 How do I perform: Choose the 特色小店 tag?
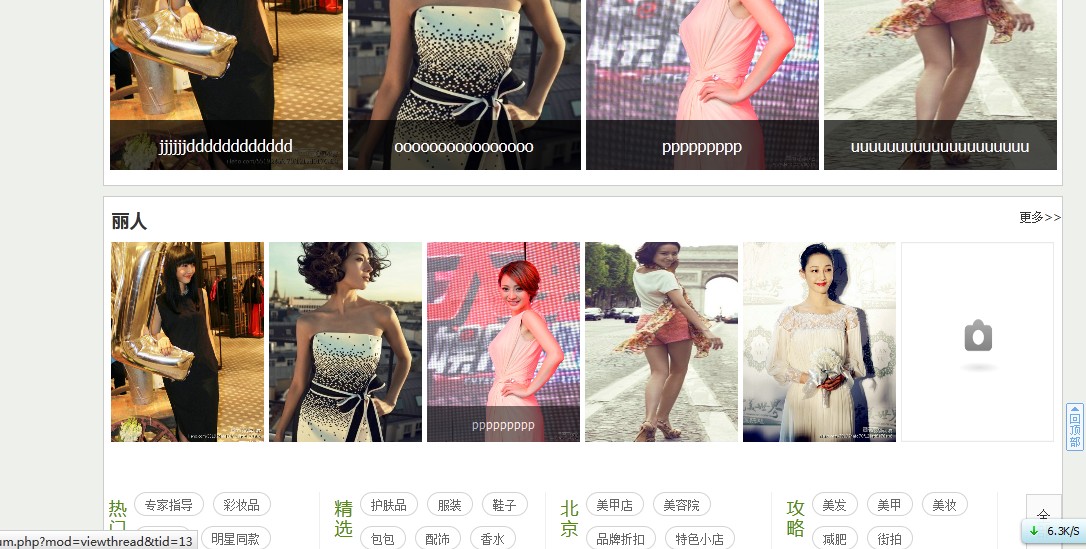(699, 539)
